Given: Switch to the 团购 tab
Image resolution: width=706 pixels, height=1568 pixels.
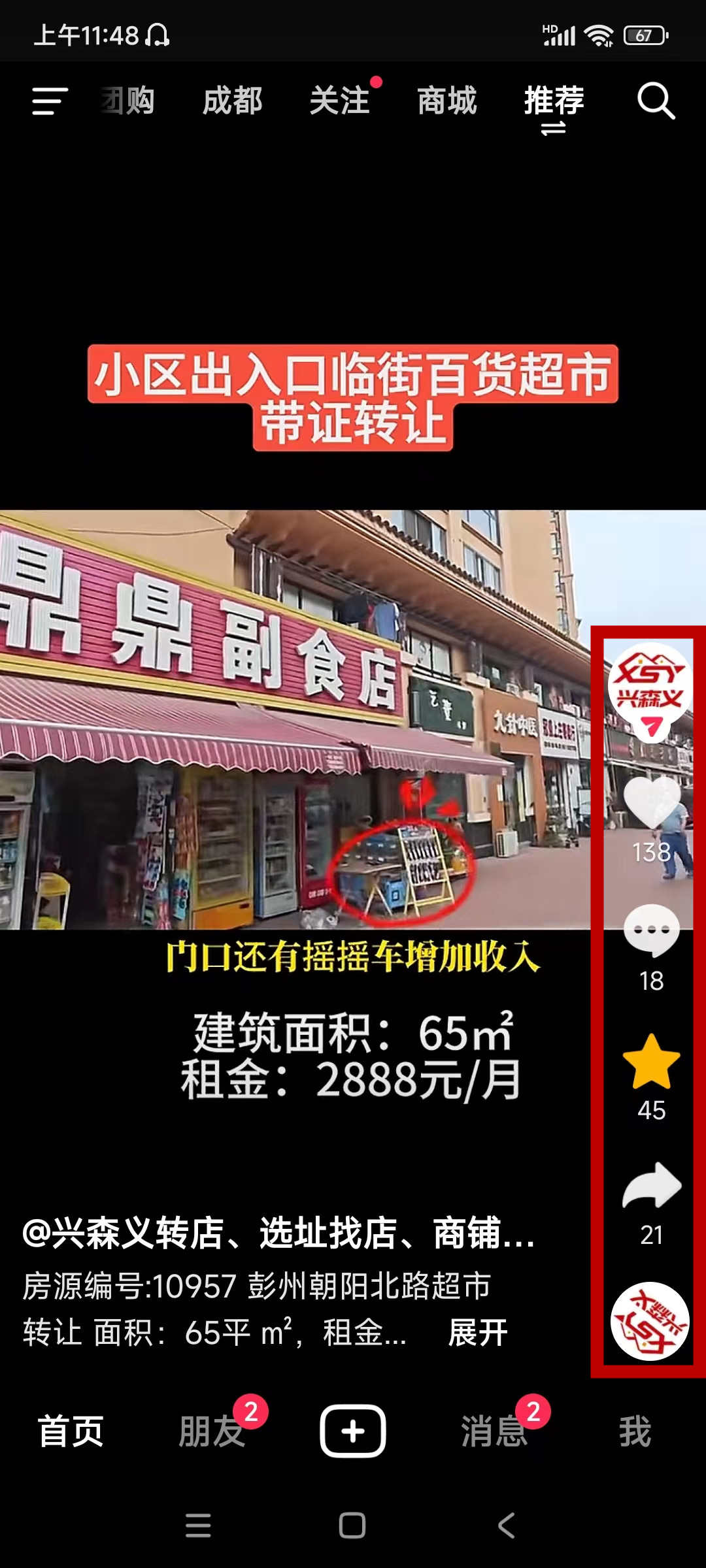Looking at the screenshot, I should click(128, 102).
